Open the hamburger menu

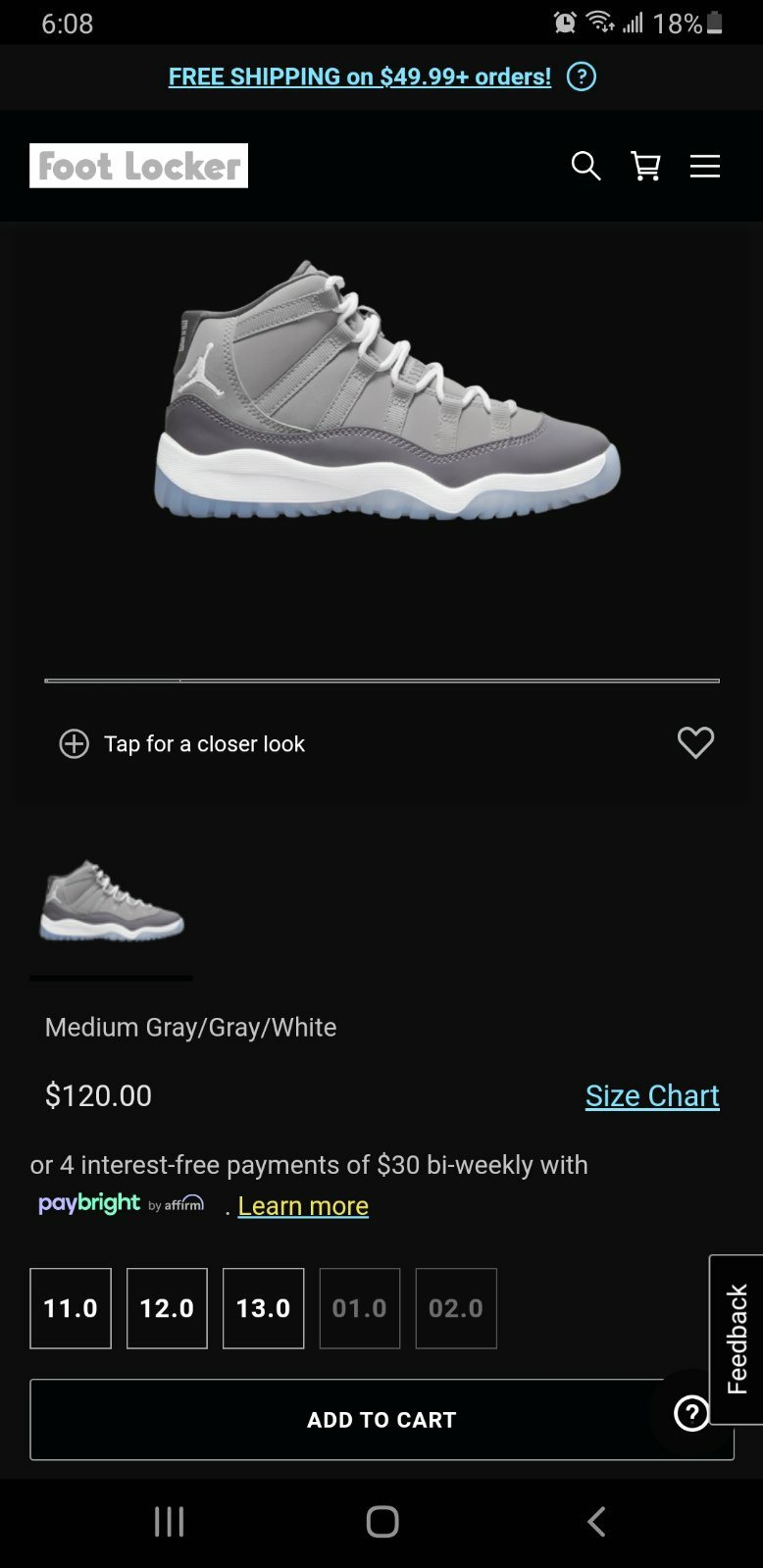(x=704, y=166)
